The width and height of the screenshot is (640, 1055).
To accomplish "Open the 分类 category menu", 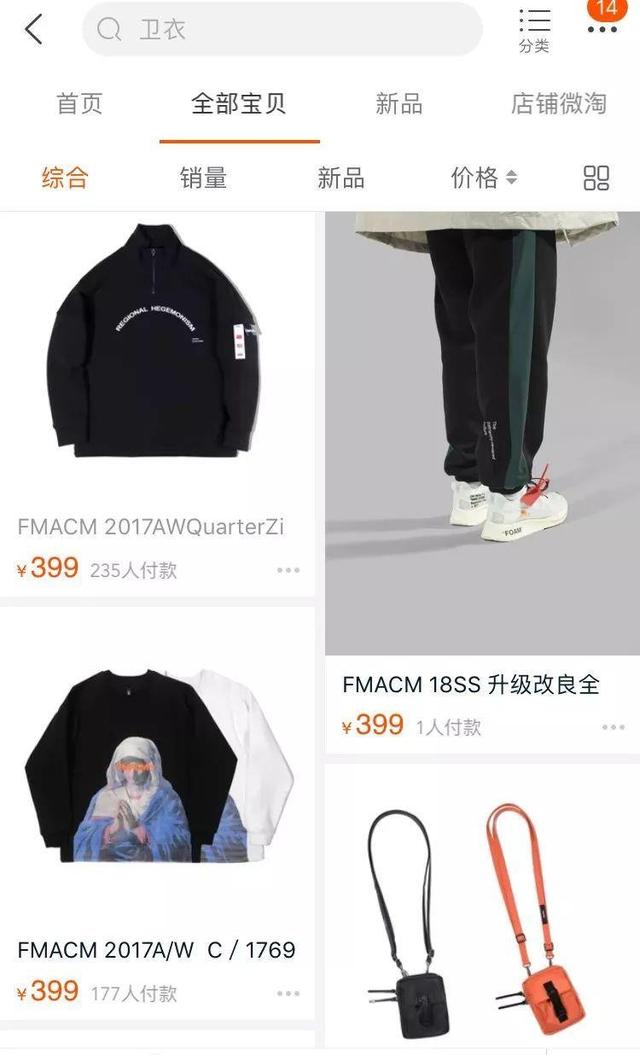I will tap(535, 30).
